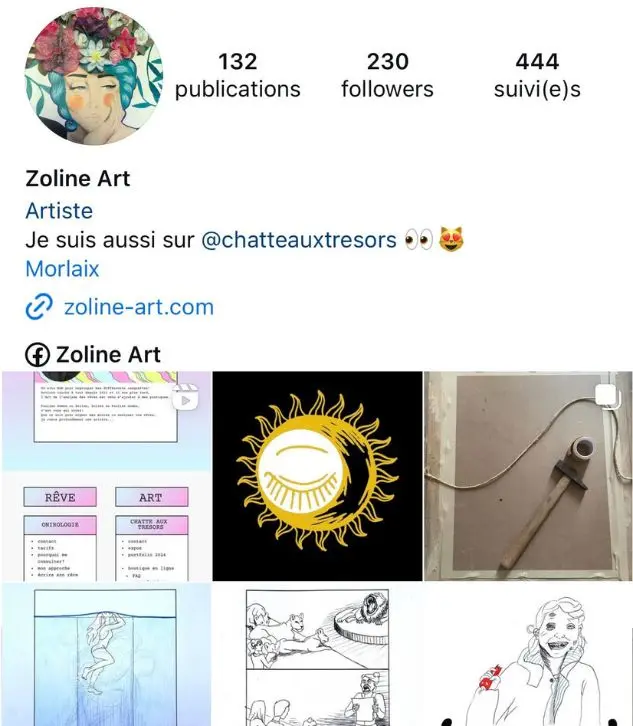The width and height of the screenshot is (633, 726).
Task: Open the zoline-art.com website link
Action: (138, 306)
